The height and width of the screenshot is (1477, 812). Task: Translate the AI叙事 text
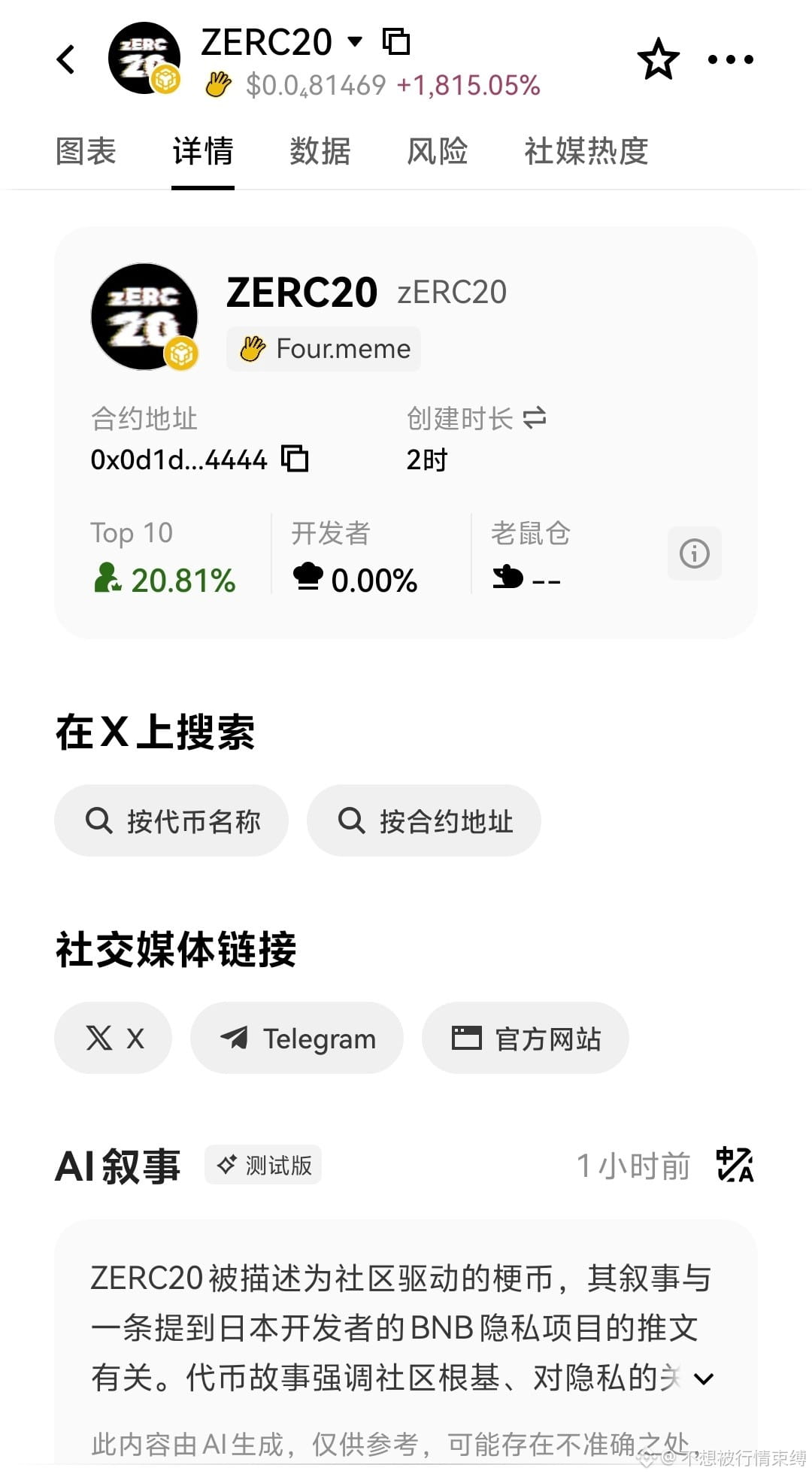pos(735,1165)
